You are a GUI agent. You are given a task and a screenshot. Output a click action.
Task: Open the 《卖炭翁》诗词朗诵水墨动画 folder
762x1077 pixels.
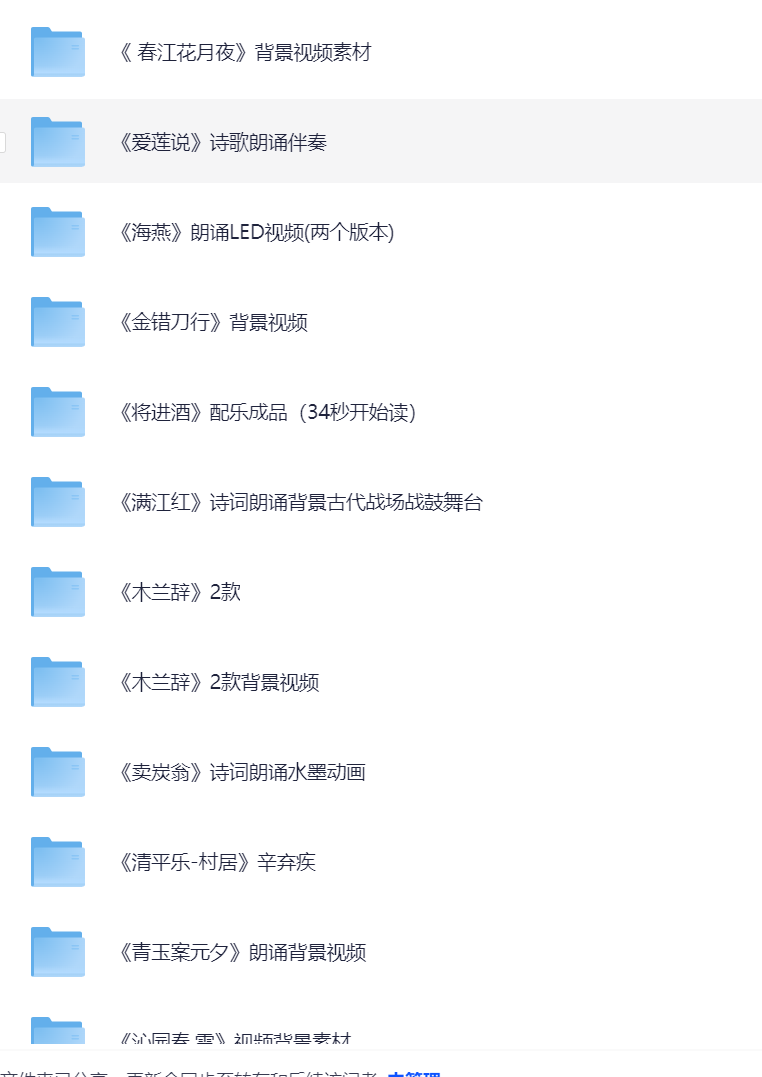(x=241, y=773)
